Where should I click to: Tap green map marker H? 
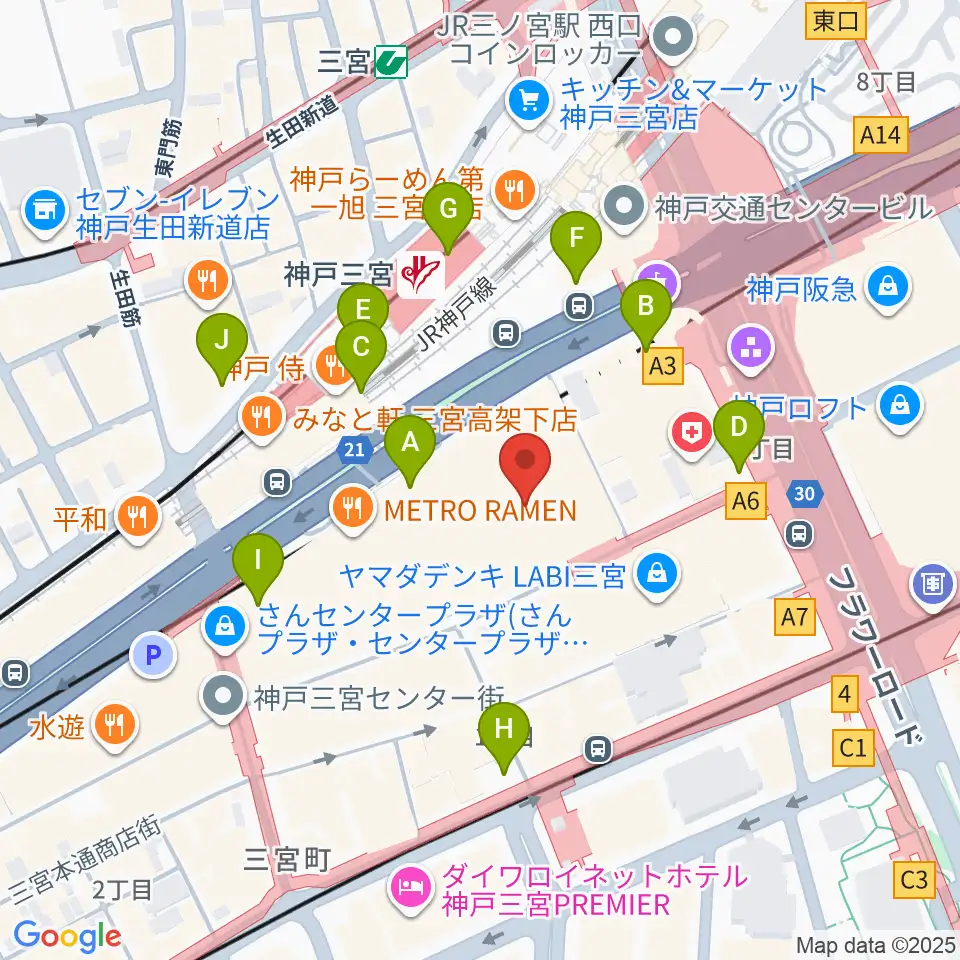[504, 737]
